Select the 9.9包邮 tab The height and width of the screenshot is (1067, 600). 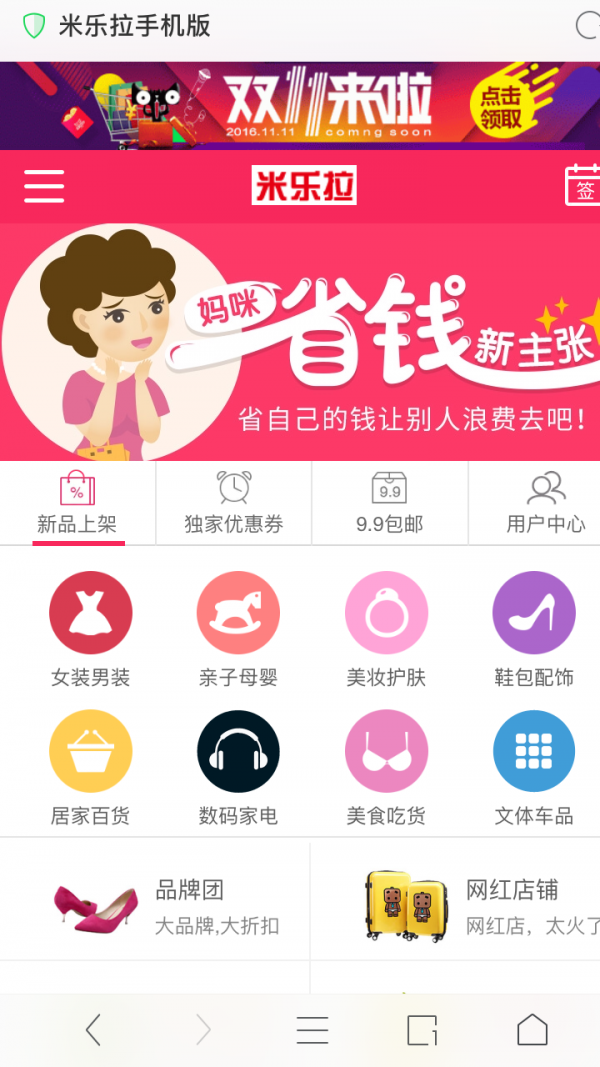point(389,503)
